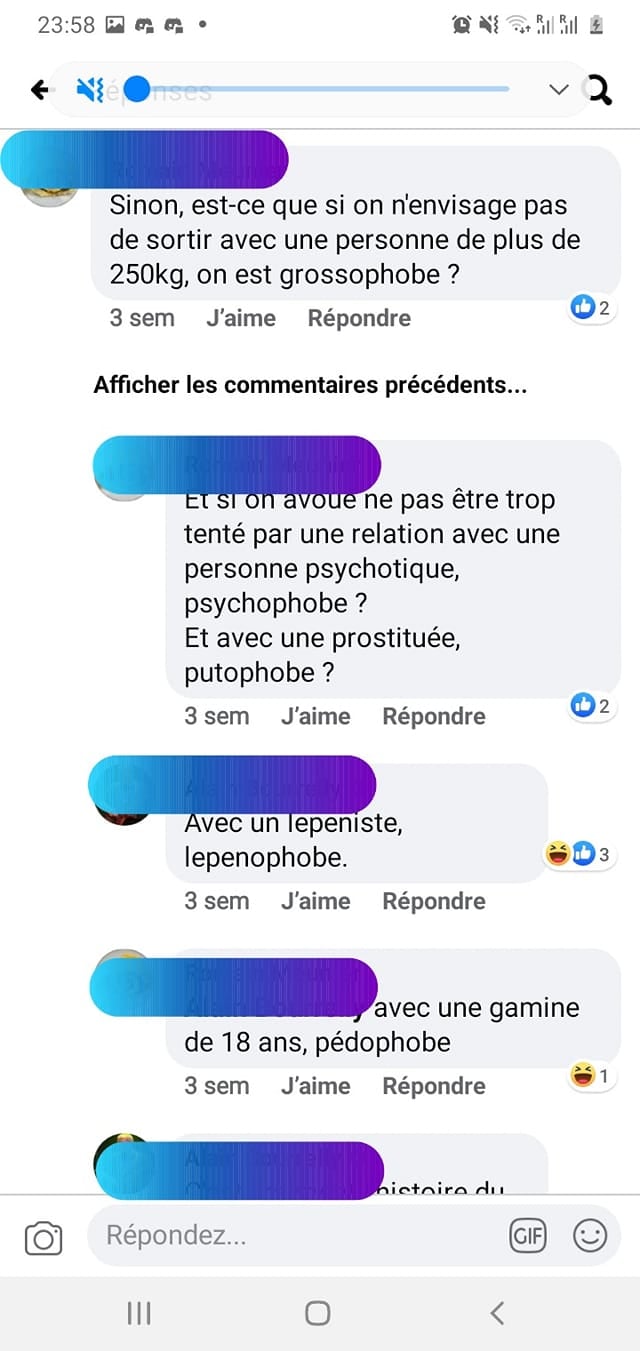Viewport: 640px width, 1351px height.
Task: Like the comment mentioning putophobe
Action: (x=316, y=716)
